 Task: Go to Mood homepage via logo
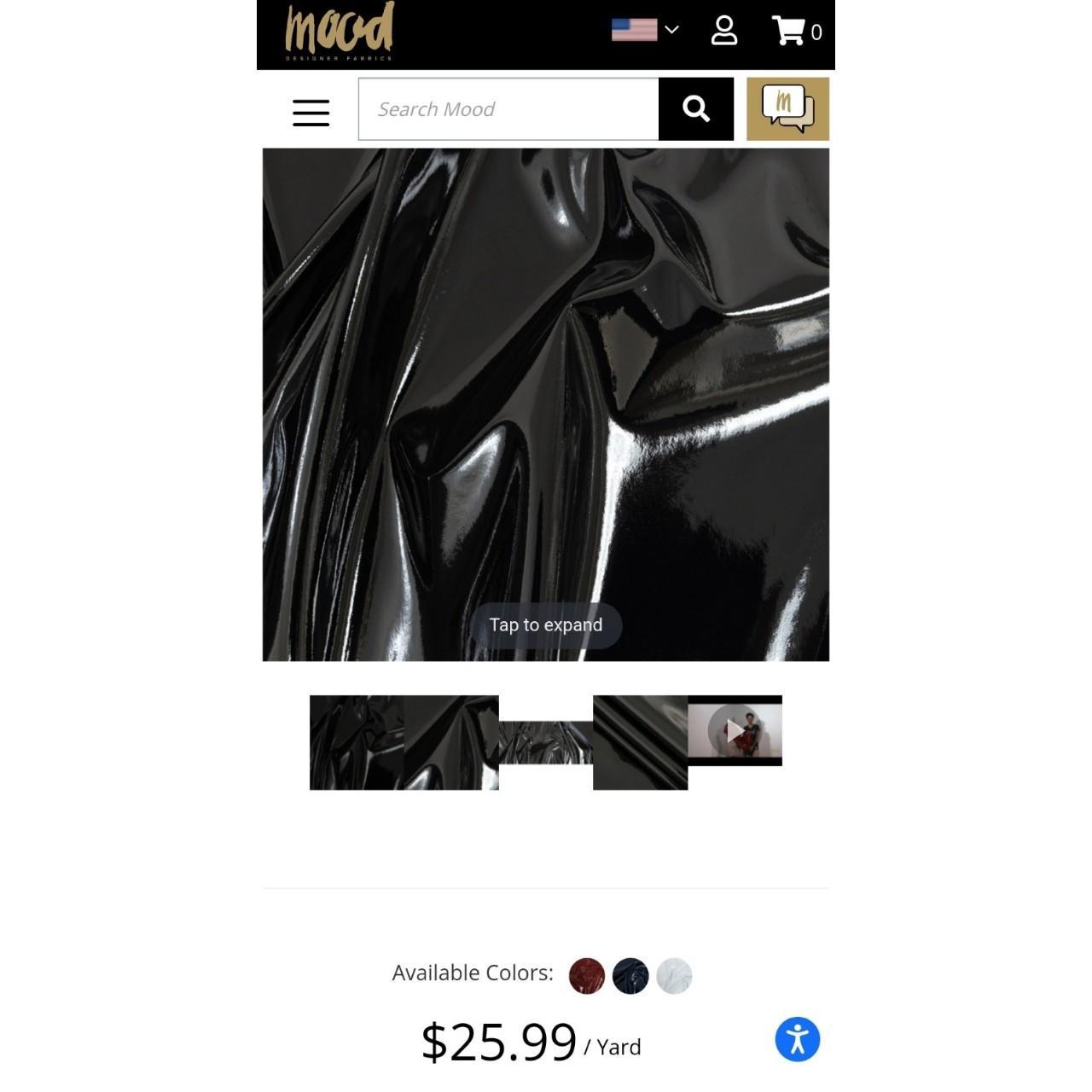pyautogui.click(x=339, y=32)
